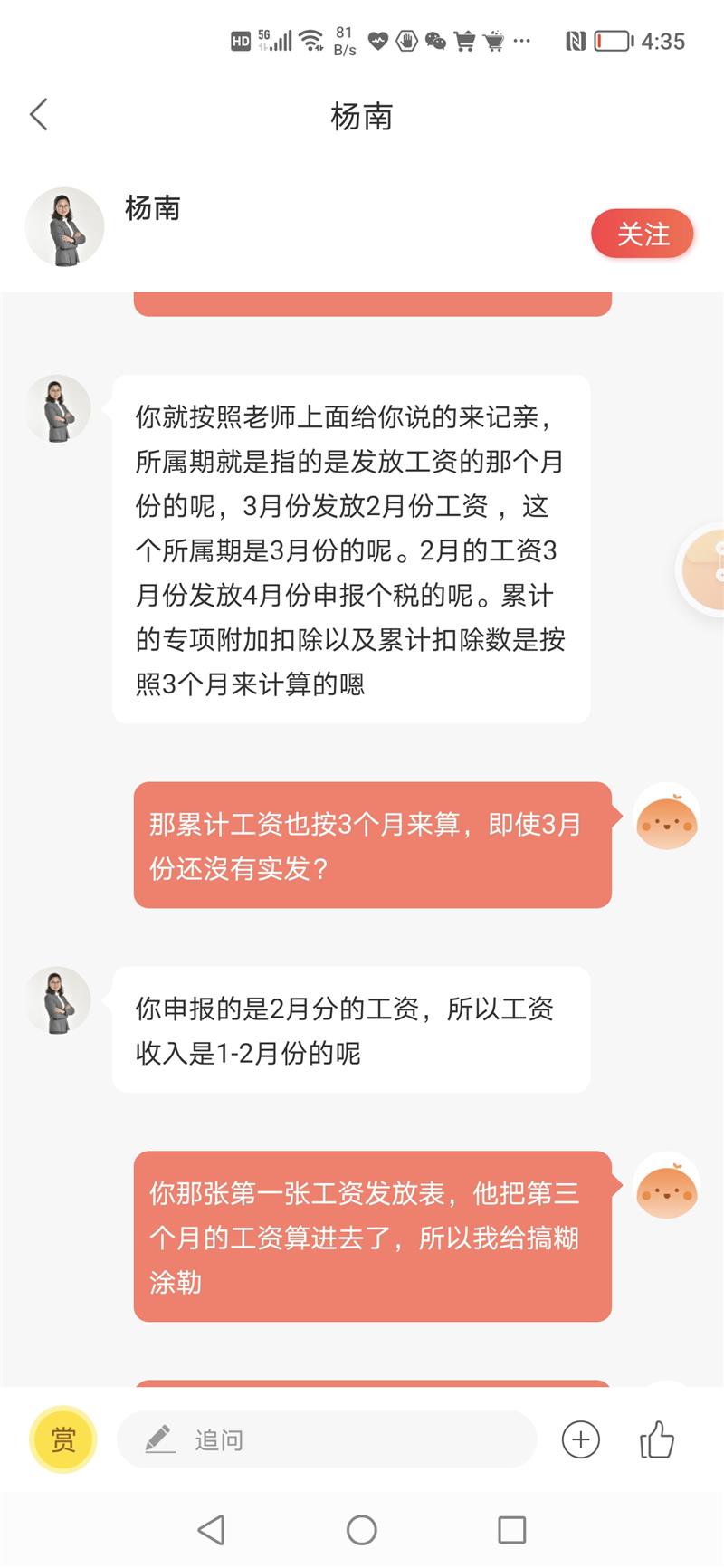Open 杨南's profile photo in the header
The height and width of the screenshot is (1568, 724).
pyautogui.click(x=64, y=227)
